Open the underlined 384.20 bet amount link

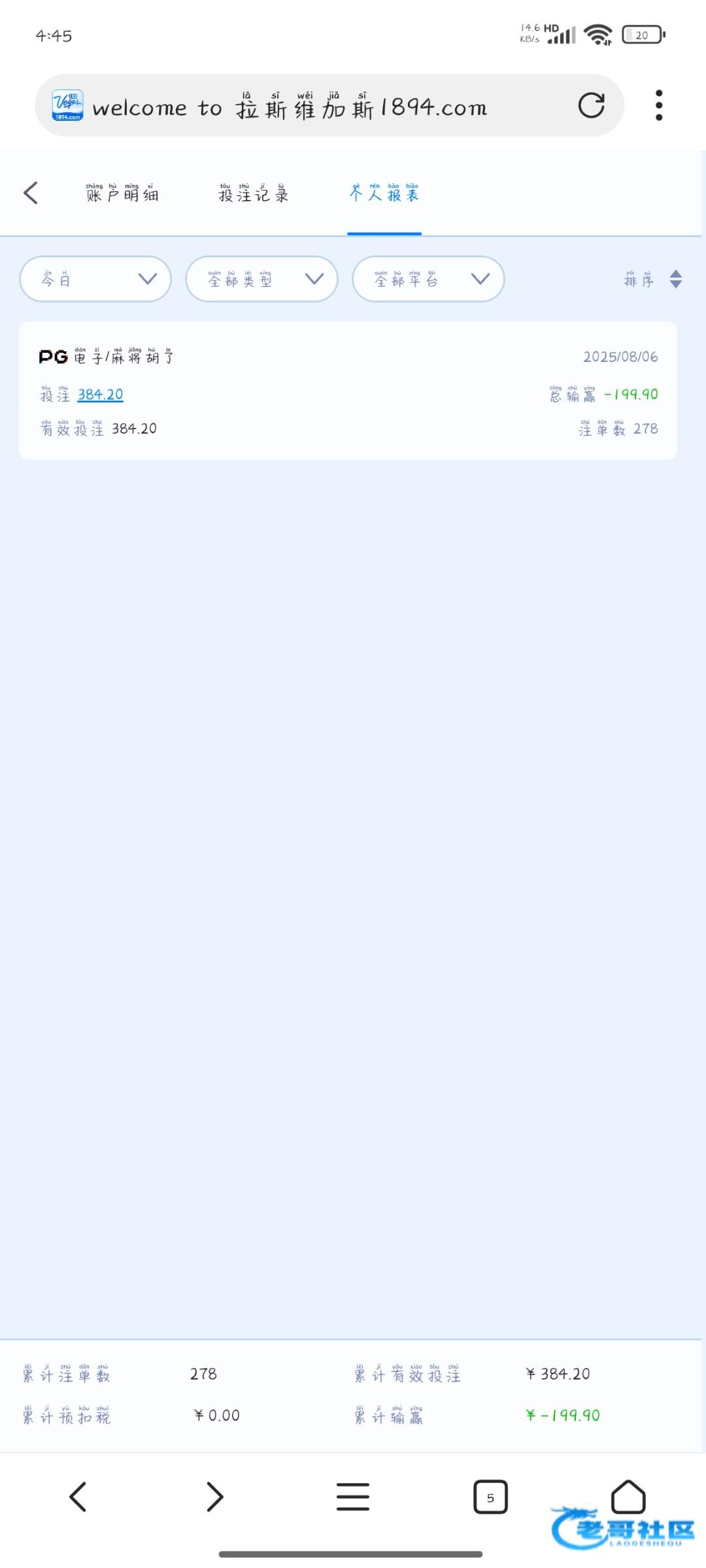click(x=100, y=395)
